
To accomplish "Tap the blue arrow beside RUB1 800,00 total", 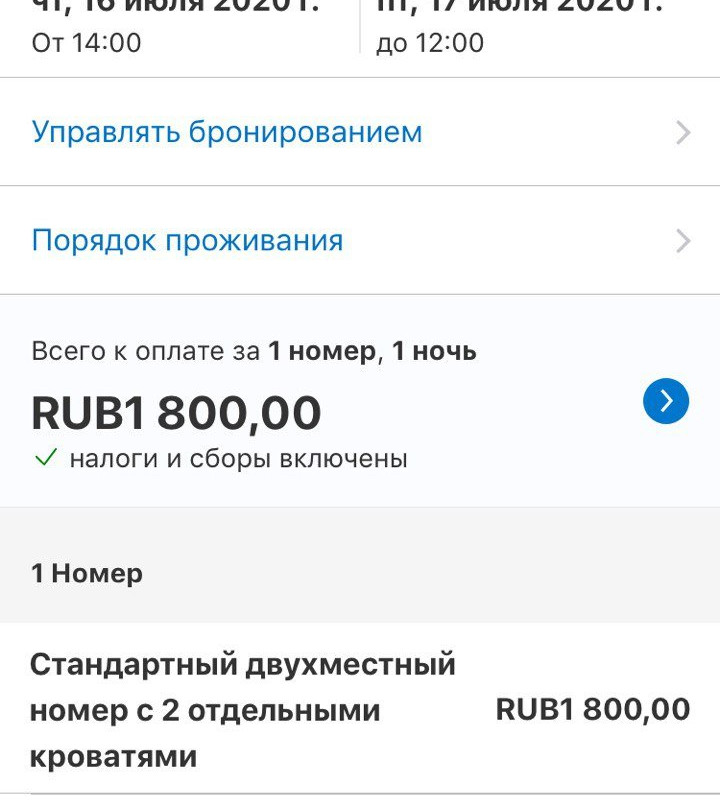I will point(666,401).
